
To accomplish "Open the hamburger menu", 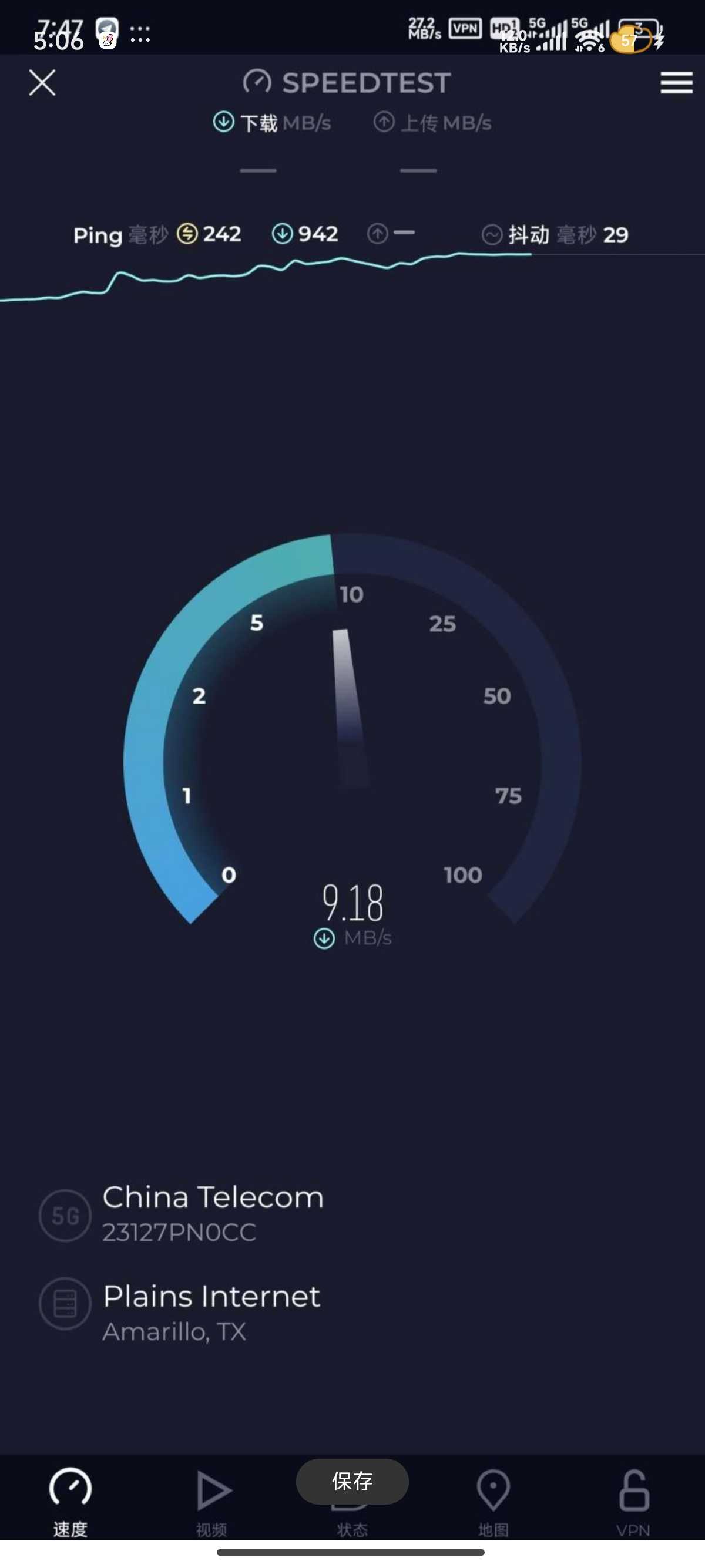I will (x=676, y=82).
